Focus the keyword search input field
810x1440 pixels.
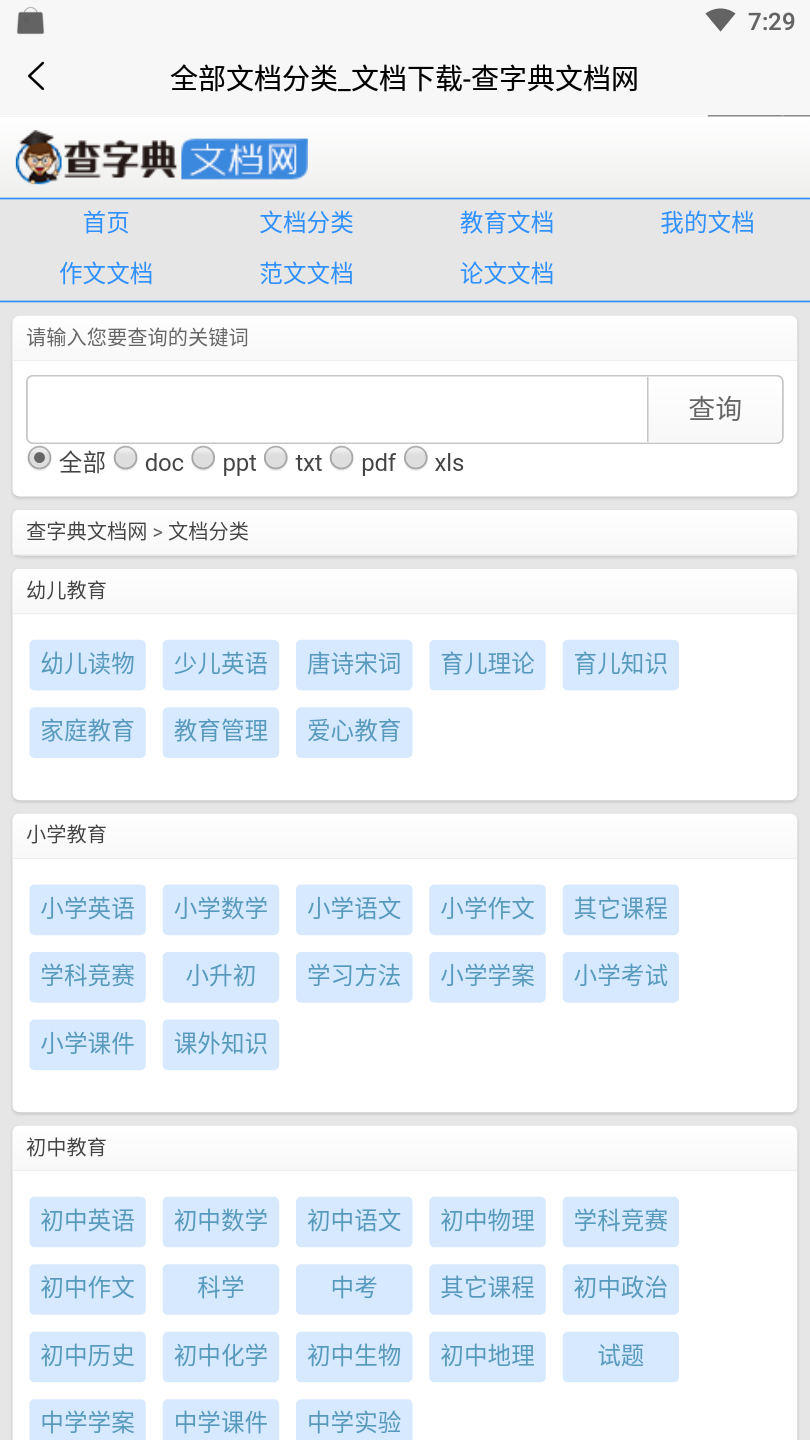[x=337, y=409]
